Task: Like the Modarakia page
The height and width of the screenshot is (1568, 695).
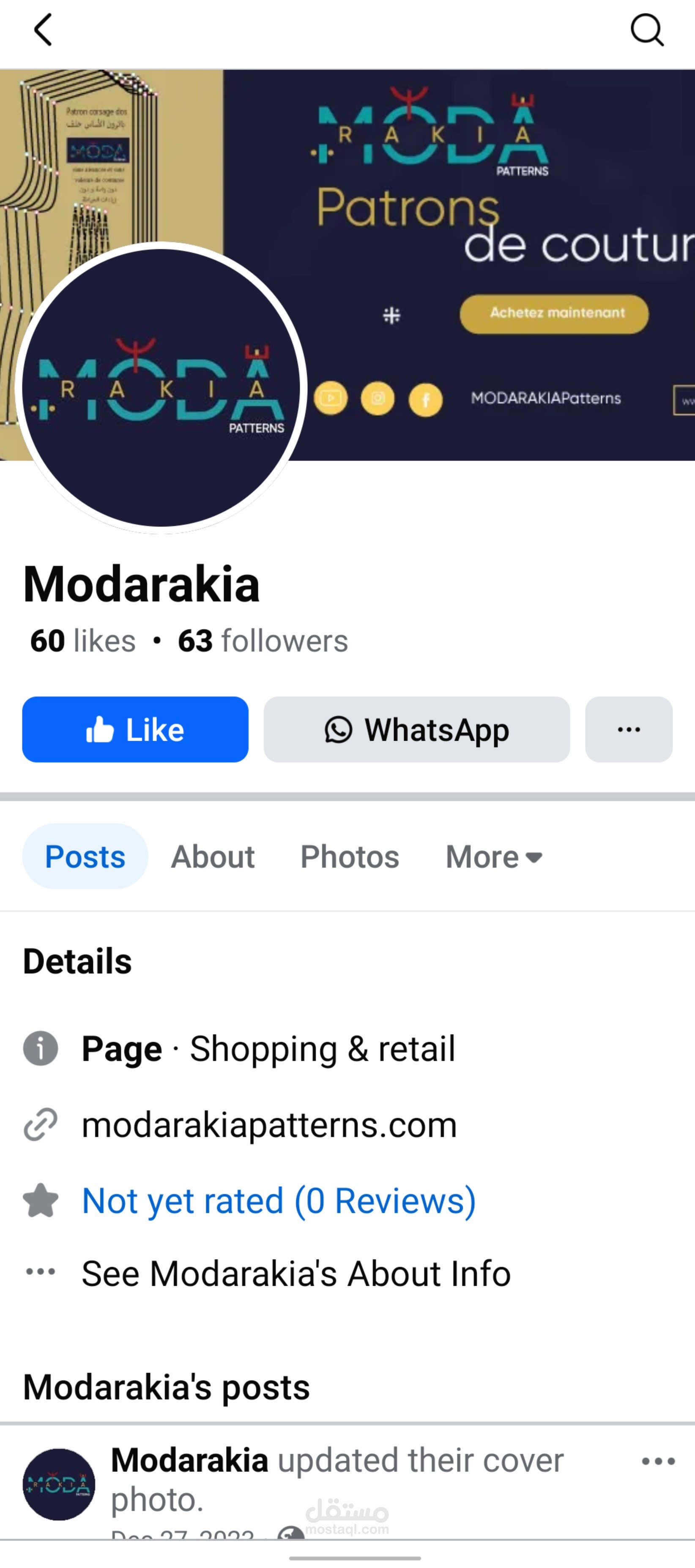Action: 135,729
